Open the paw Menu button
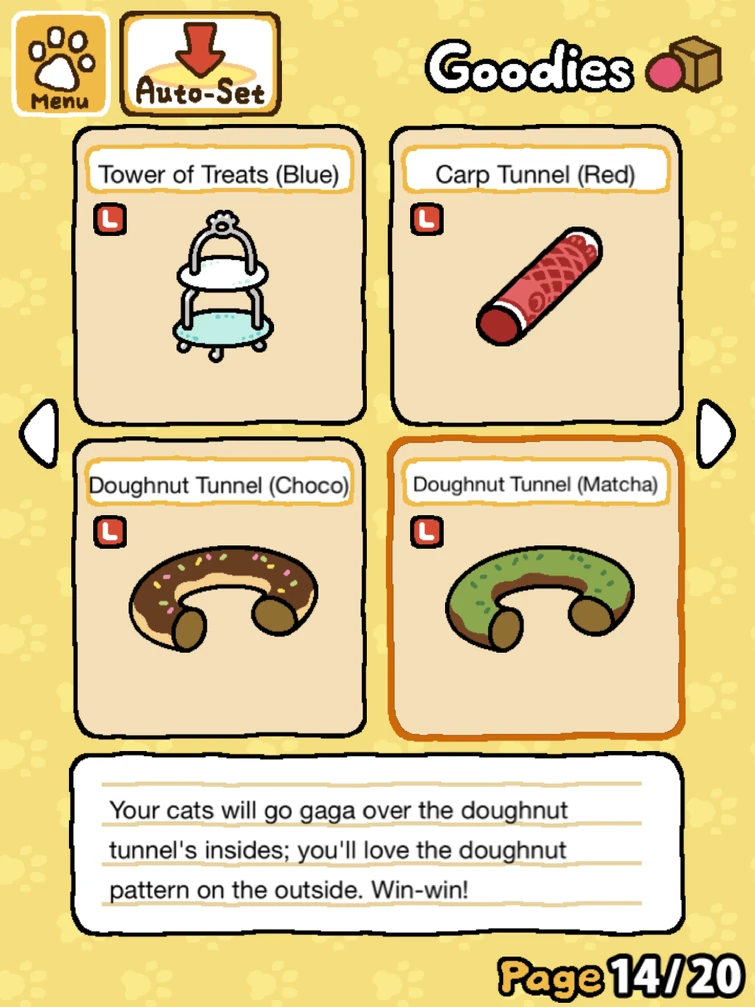 click(x=59, y=64)
